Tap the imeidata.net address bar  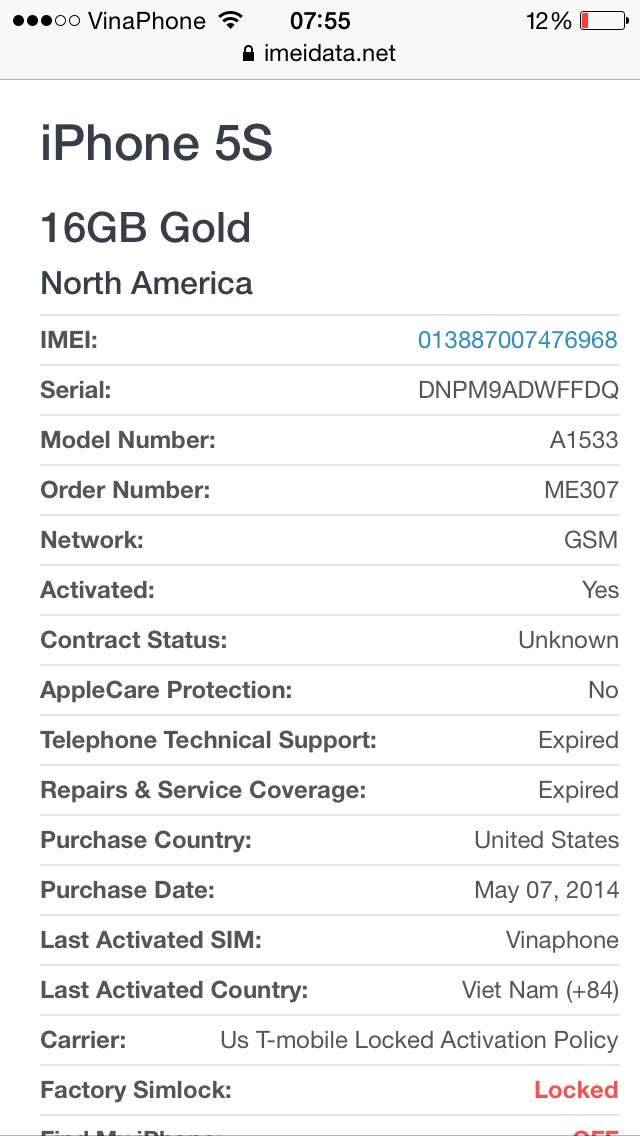[320, 54]
